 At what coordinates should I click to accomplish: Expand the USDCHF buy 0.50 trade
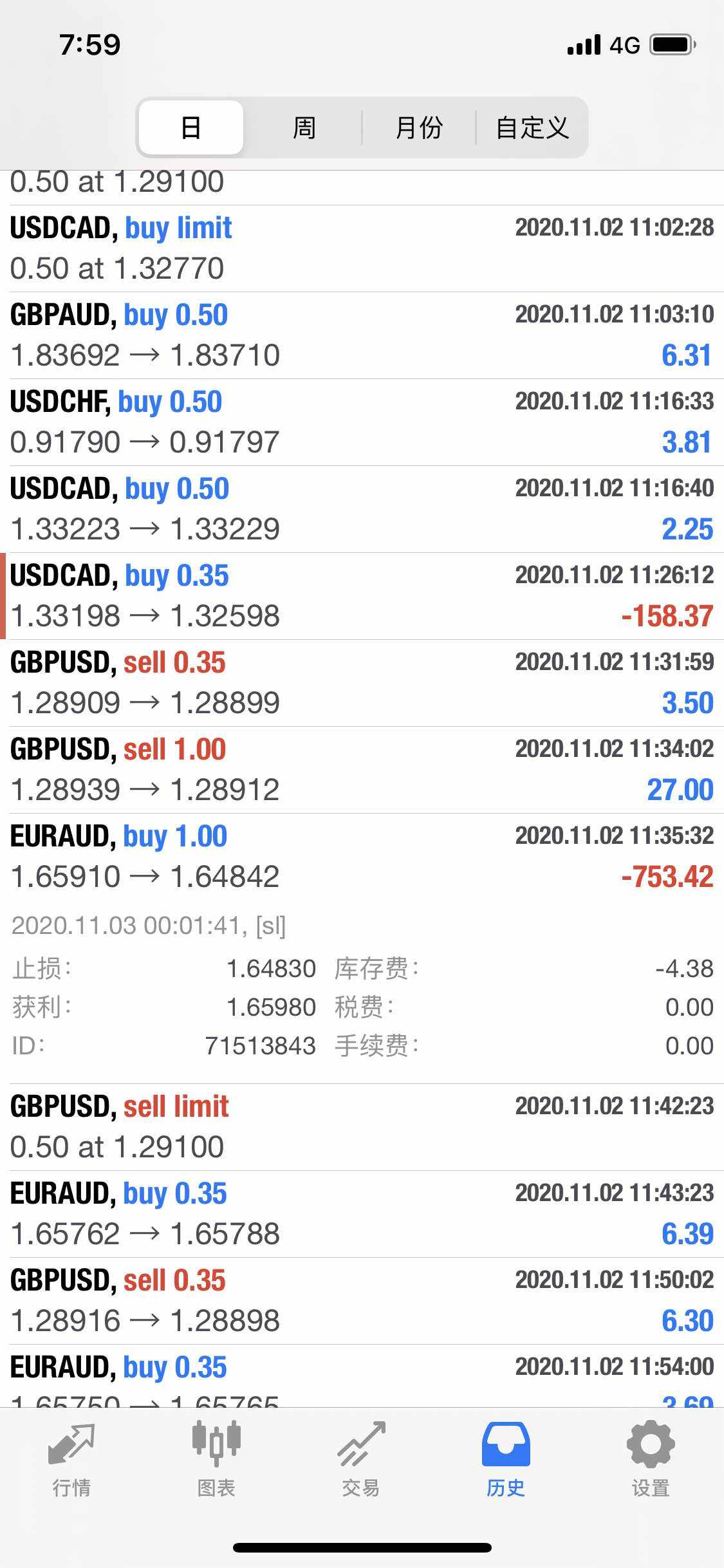coord(362,422)
